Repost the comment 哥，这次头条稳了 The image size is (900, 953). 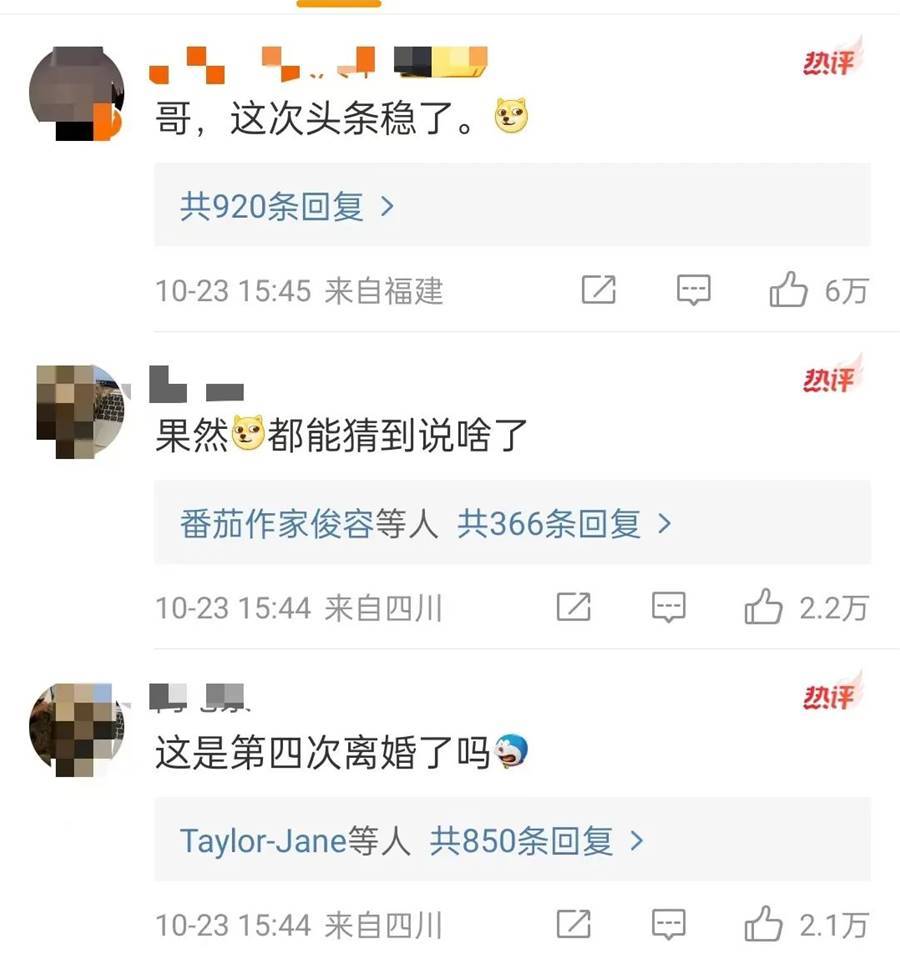click(x=598, y=291)
